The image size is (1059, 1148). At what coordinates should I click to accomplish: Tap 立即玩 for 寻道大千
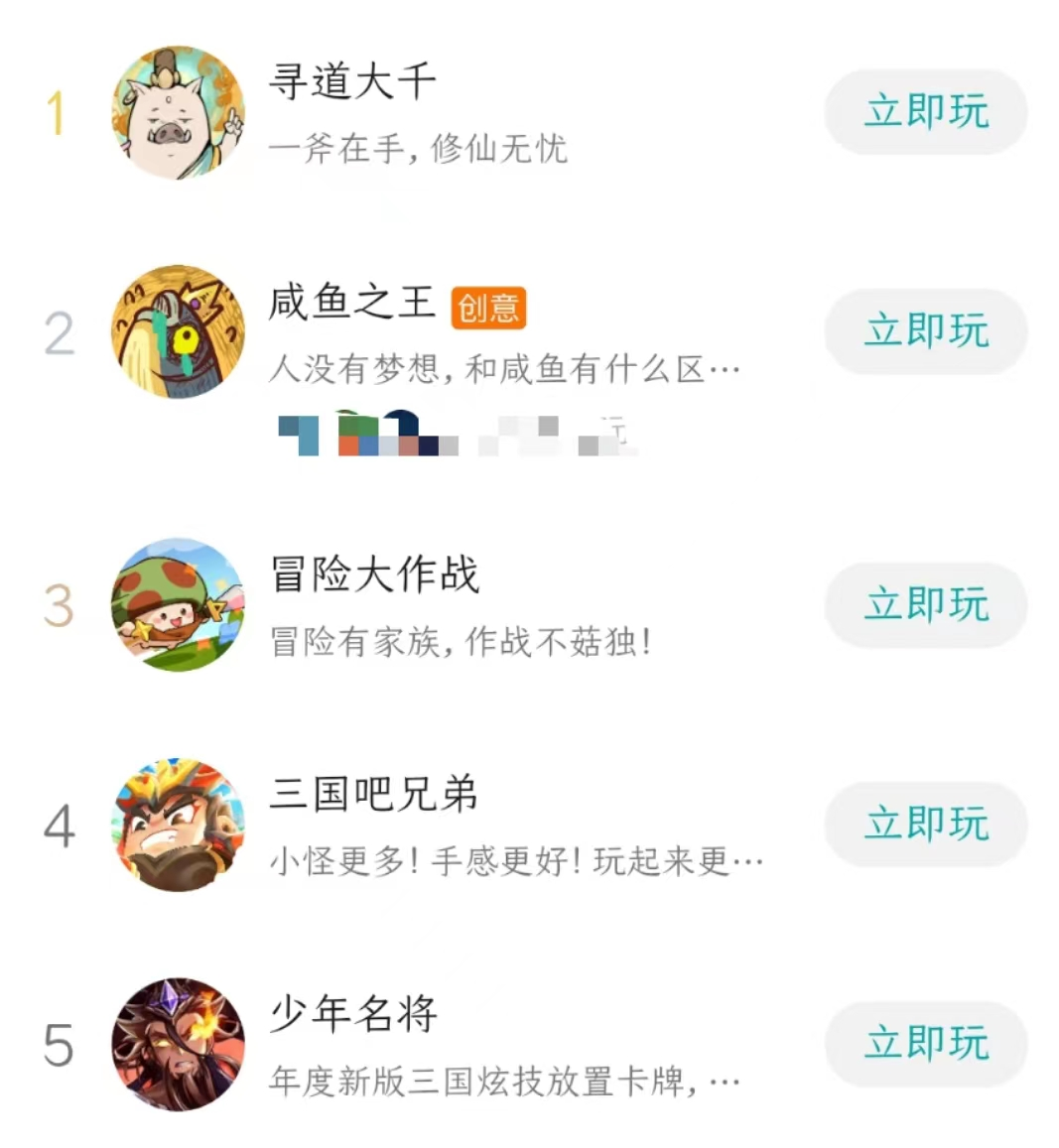[925, 111]
